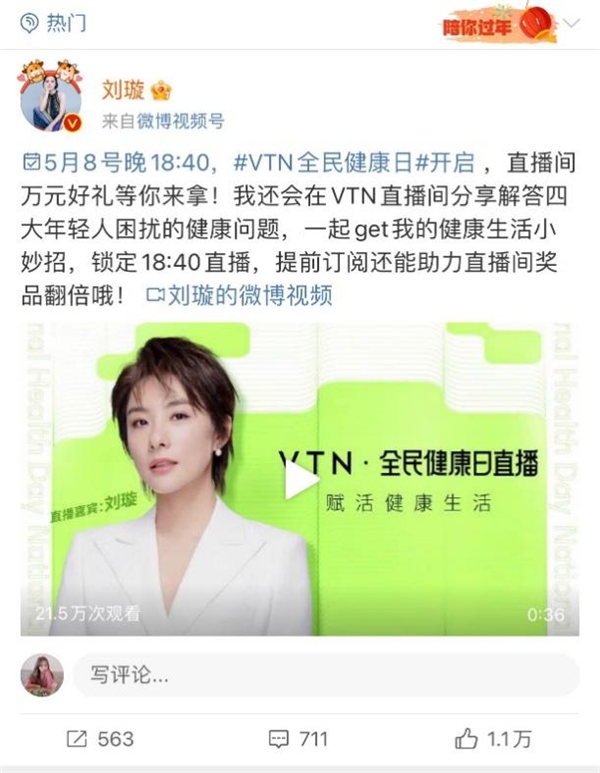This screenshot has height=773, width=600.
Task: Open the 刘璇的微博视频 link
Action: click(238, 295)
